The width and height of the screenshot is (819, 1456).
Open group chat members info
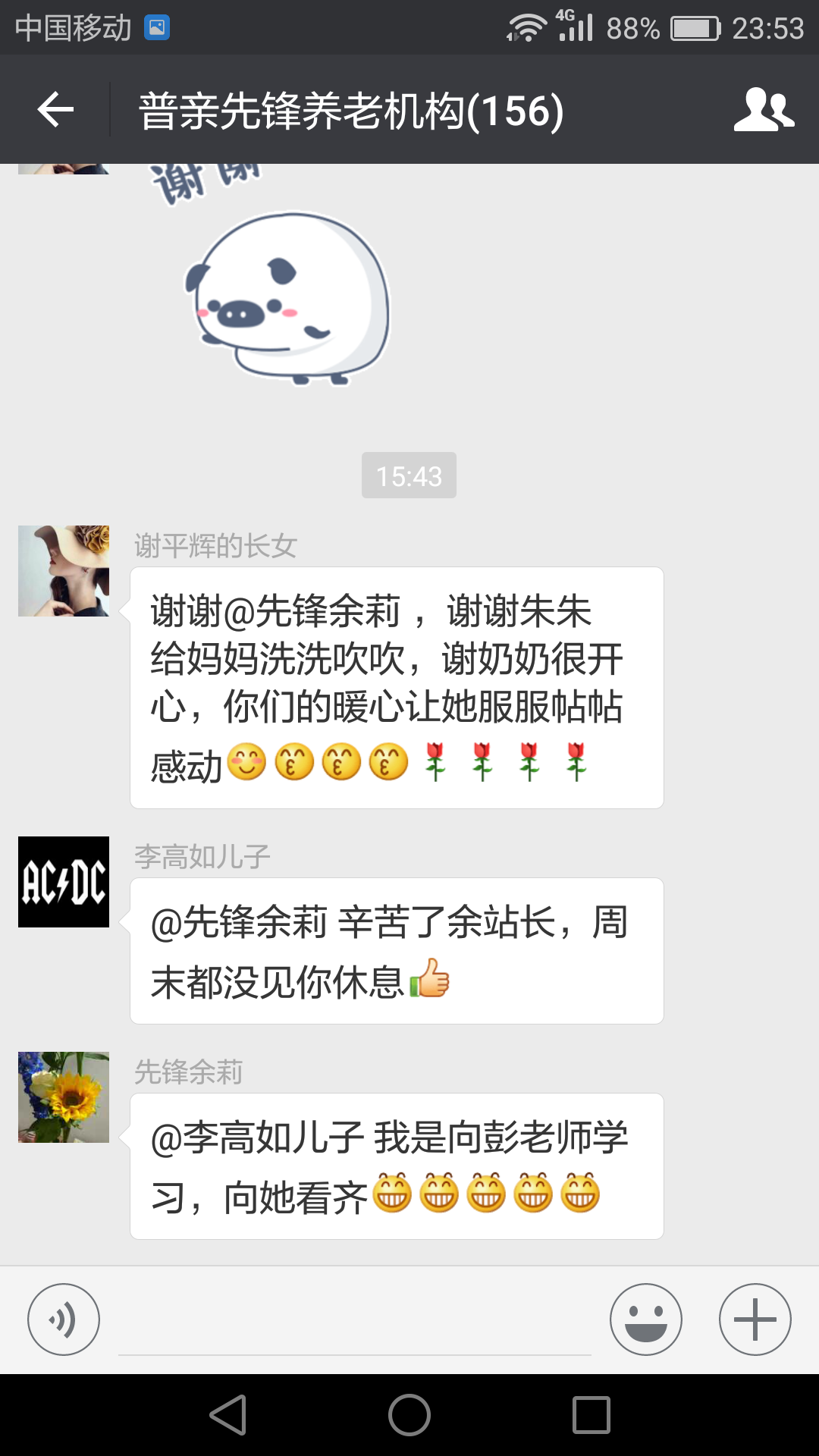point(764,110)
